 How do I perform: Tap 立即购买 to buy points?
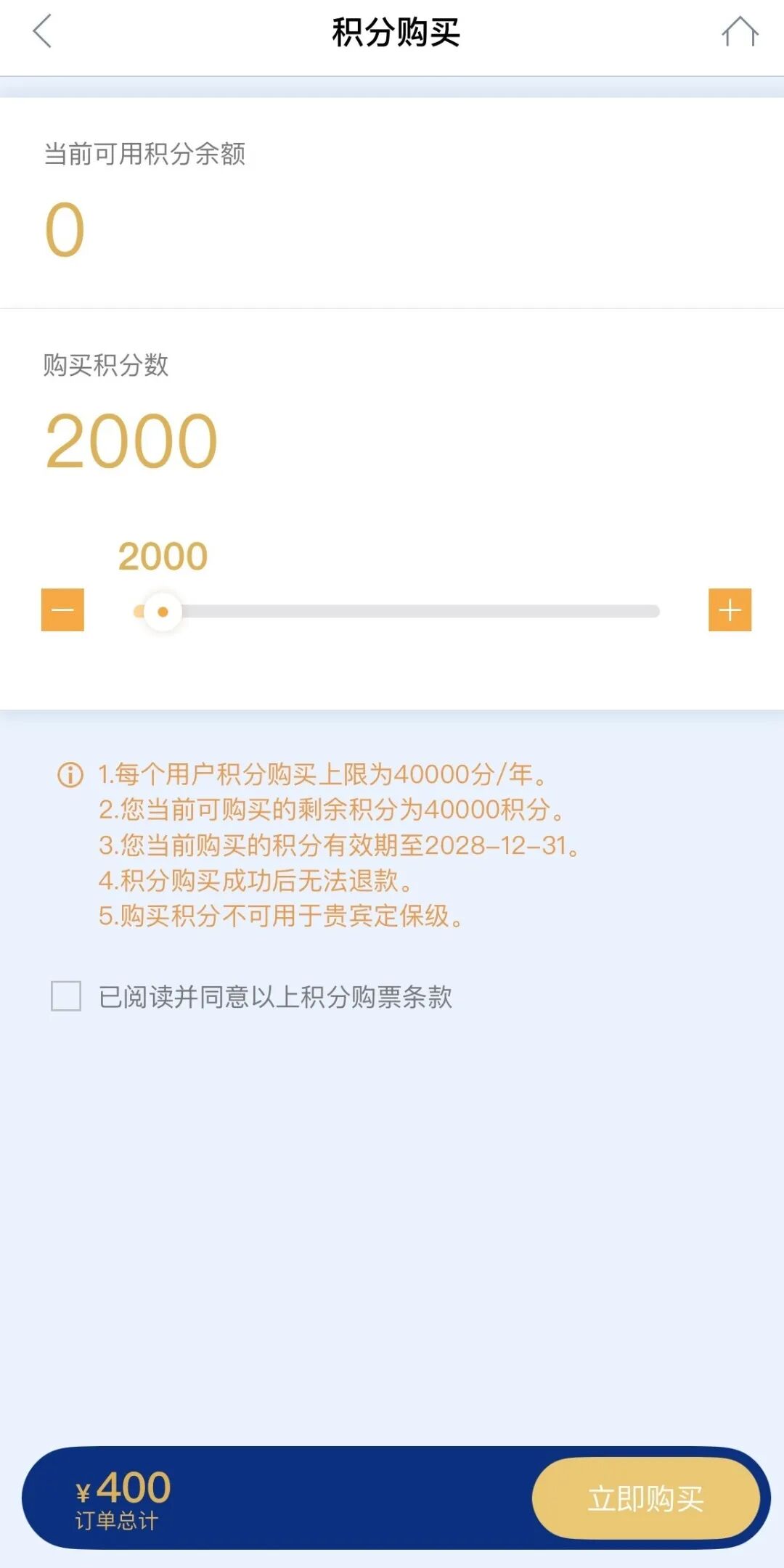pyautogui.click(x=645, y=1498)
